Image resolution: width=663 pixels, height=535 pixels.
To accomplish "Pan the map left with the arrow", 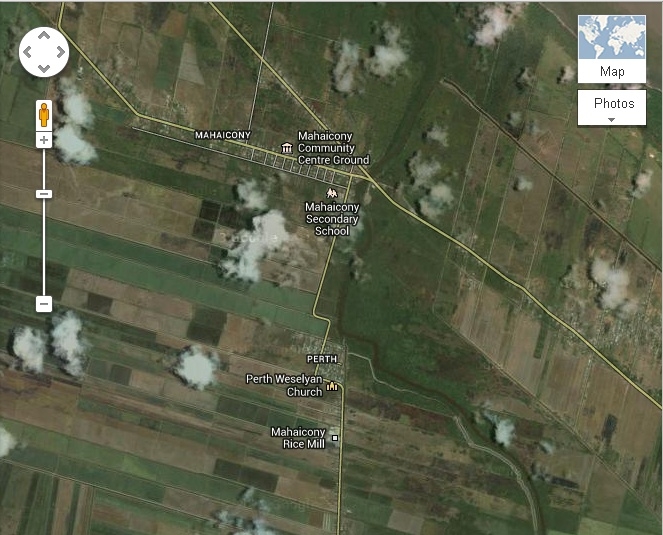I will click(27, 50).
